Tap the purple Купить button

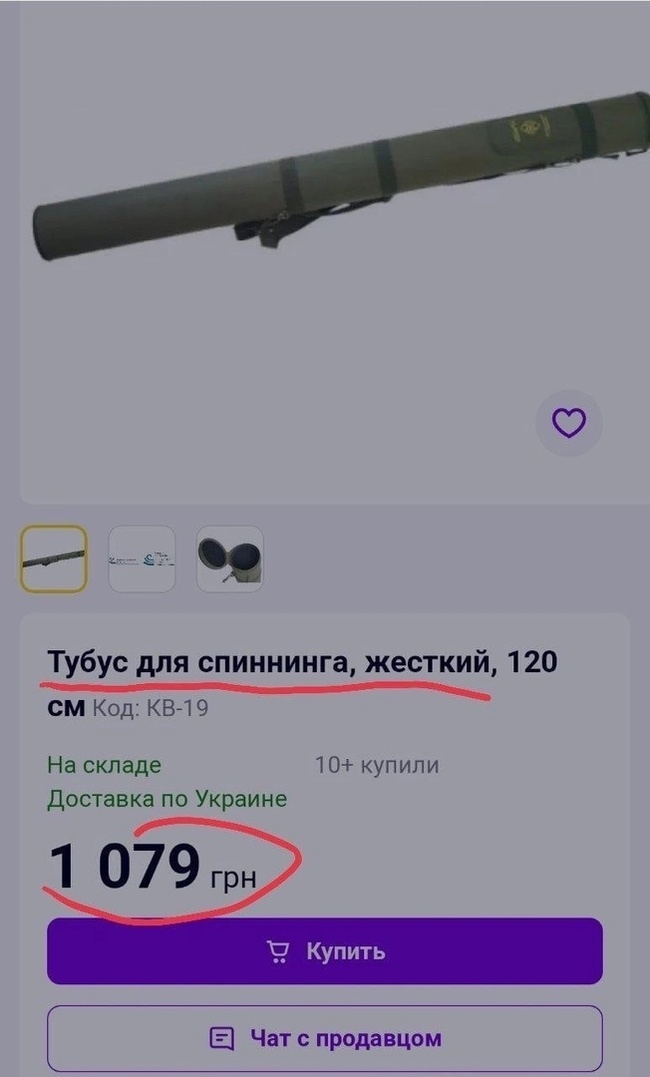click(325, 951)
